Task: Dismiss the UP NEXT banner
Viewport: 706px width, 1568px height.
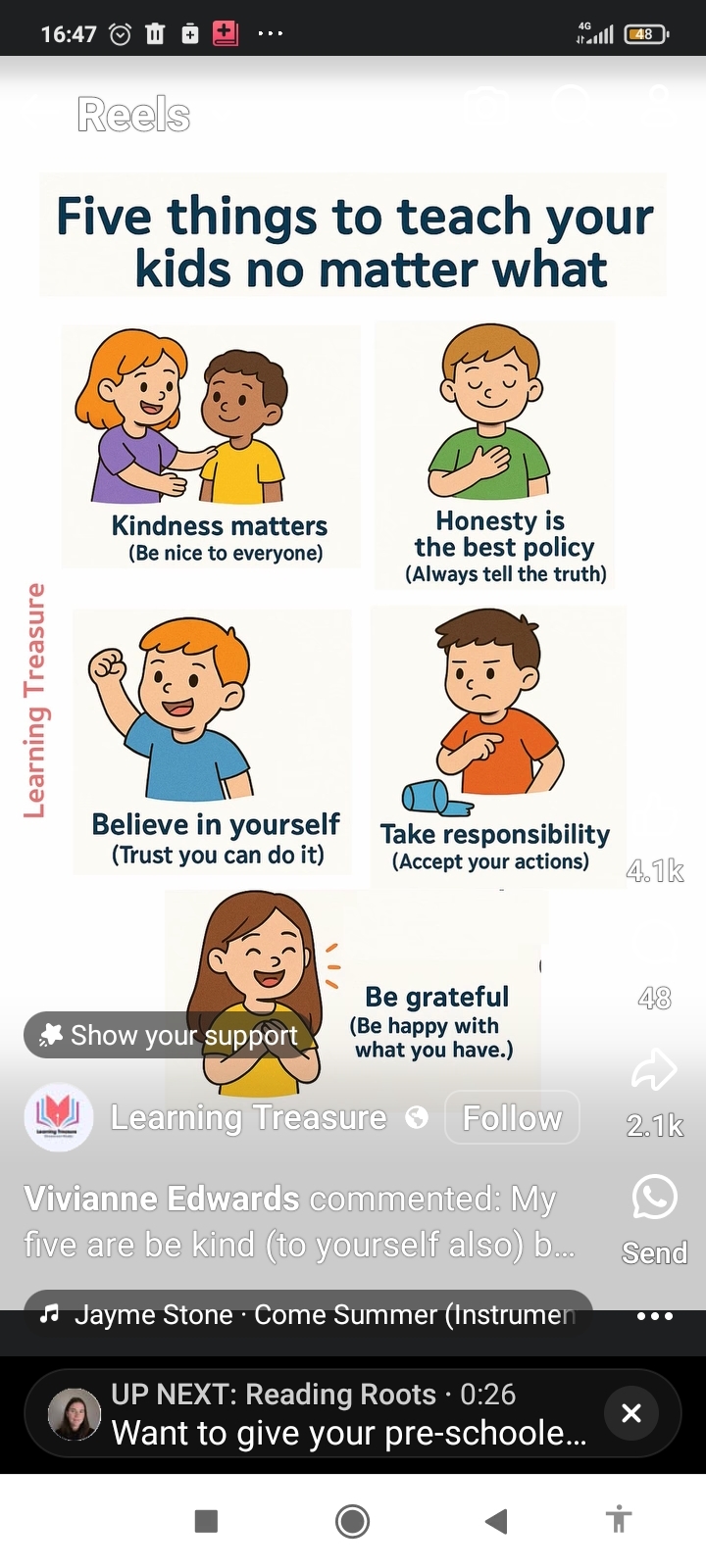Action: 631,1413
